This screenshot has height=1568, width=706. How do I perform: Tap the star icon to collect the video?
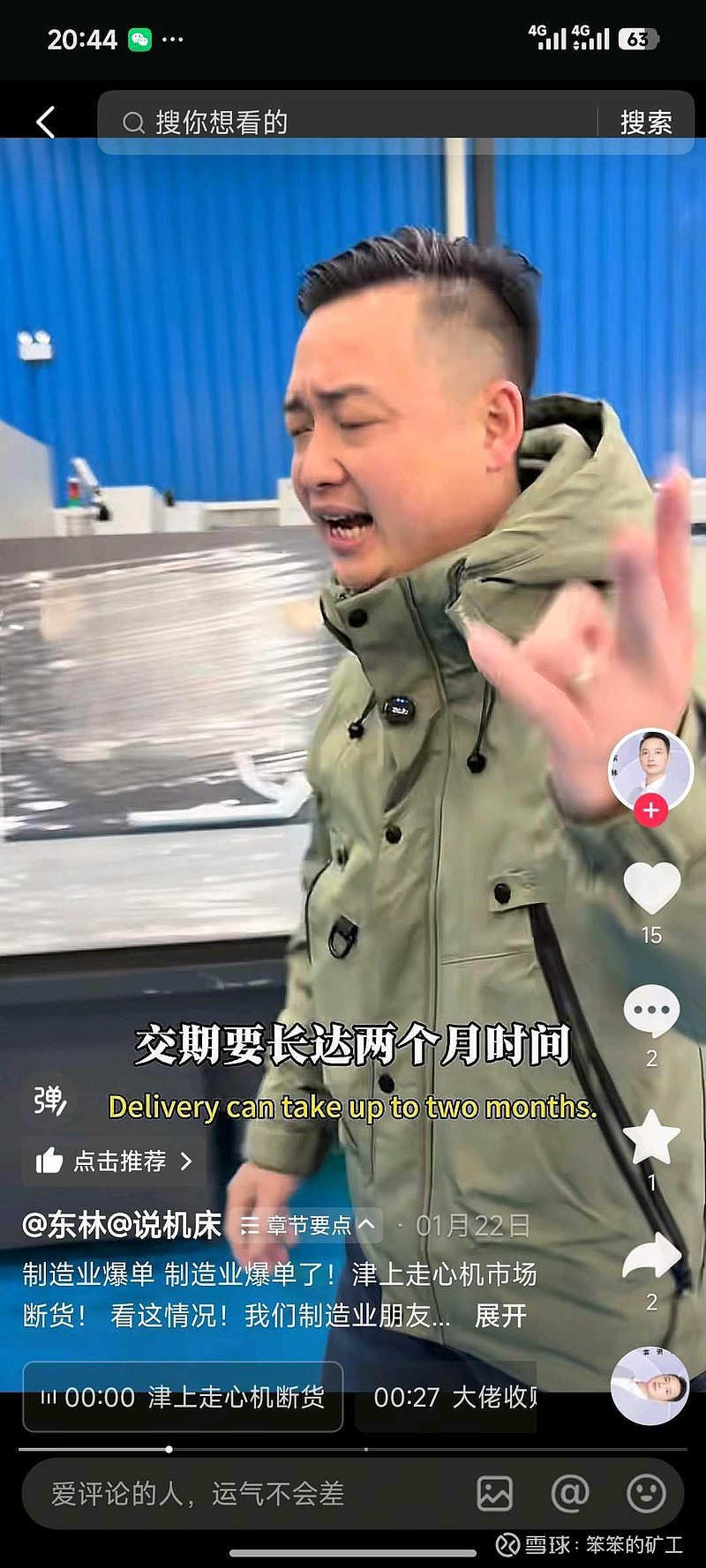coord(651,1138)
